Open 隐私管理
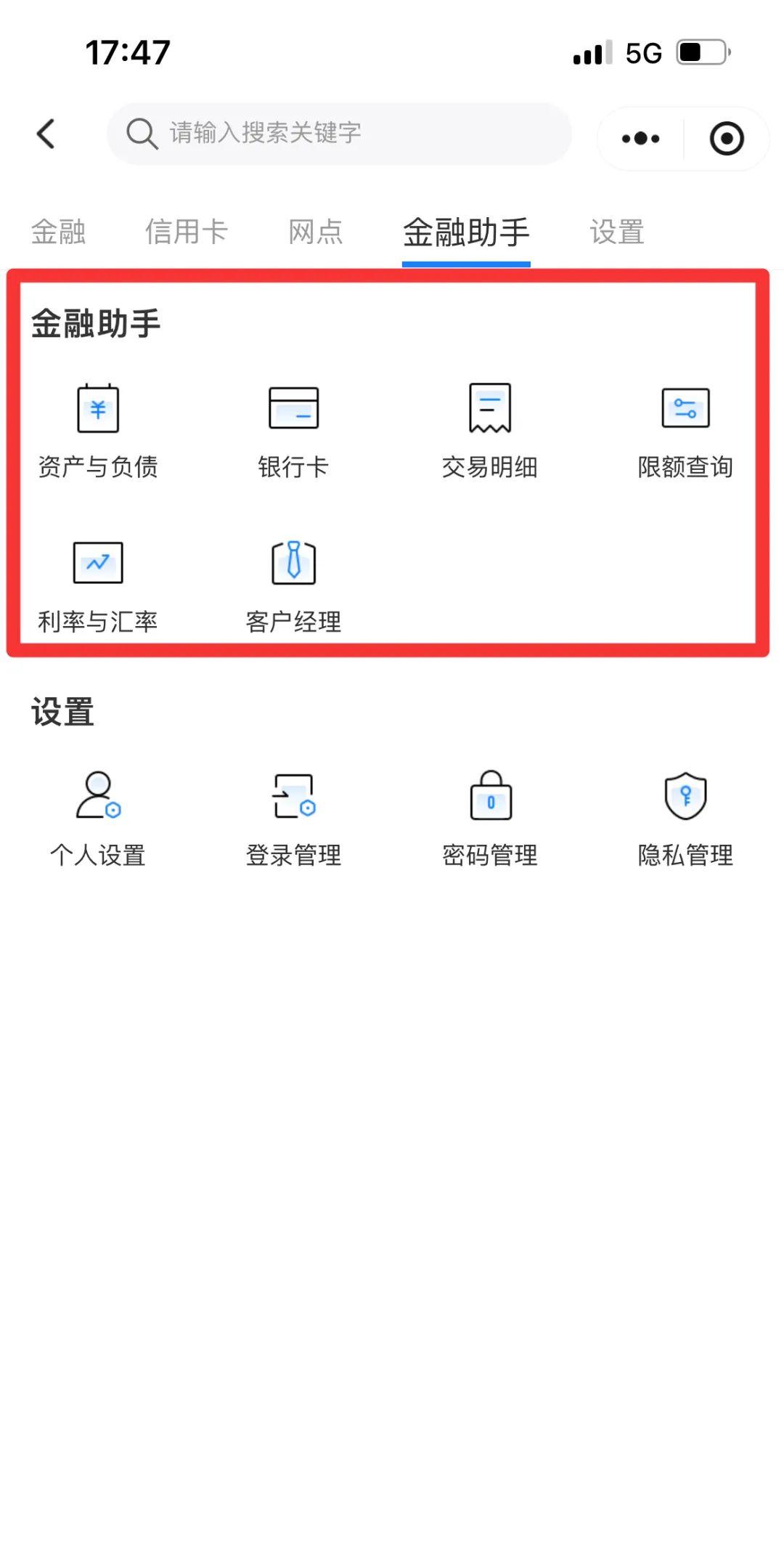Viewport: 784px width, 1550px height. tap(685, 819)
